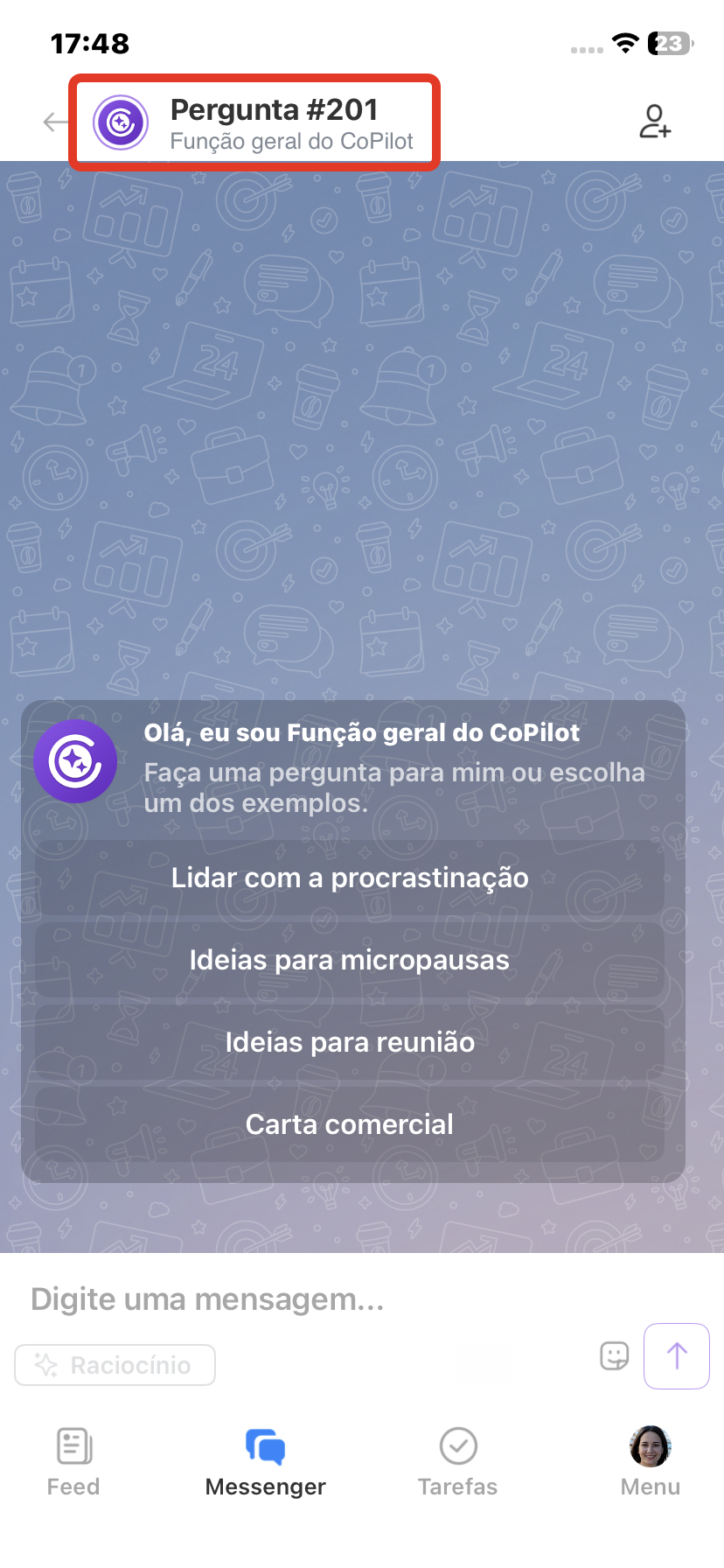Image resolution: width=724 pixels, height=1568 pixels.
Task: Send the message with the arrow
Action: tap(676, 1356)
